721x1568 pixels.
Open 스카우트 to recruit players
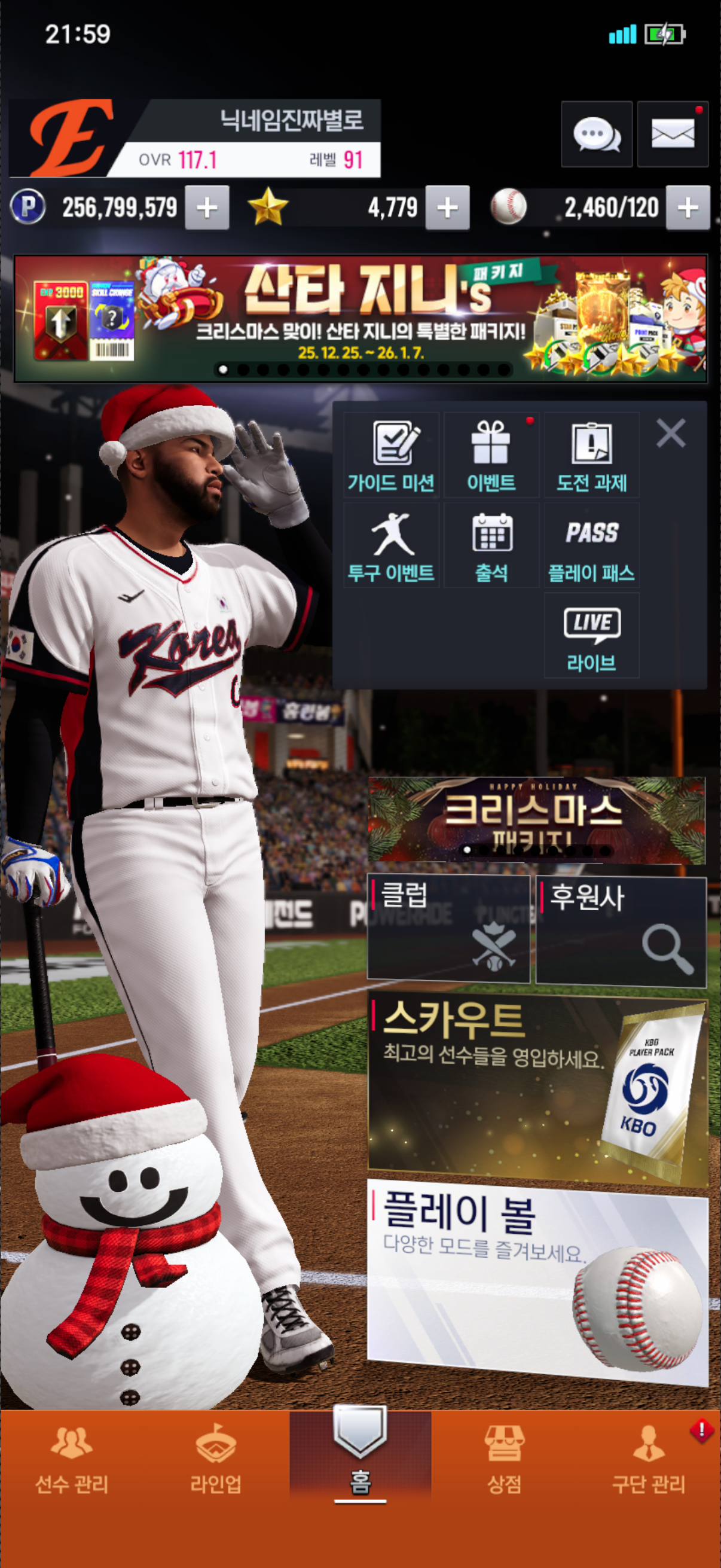click(x=537, y=1090)
